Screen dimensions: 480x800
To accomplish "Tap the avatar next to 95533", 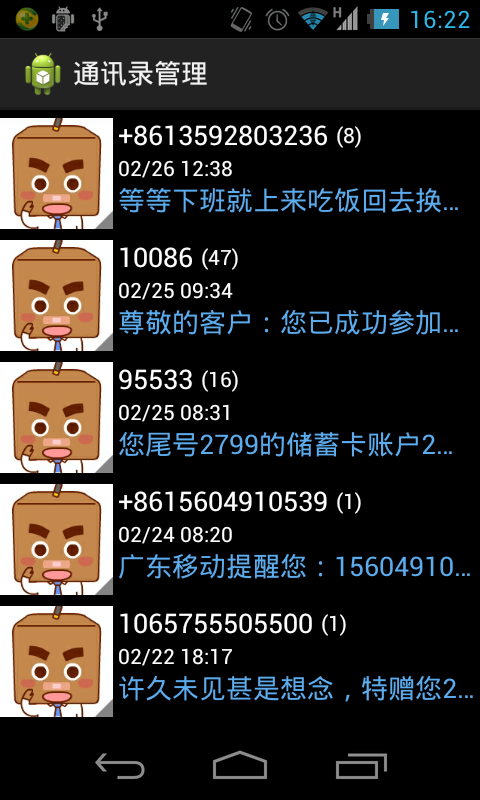I will [x=56, y=417].
